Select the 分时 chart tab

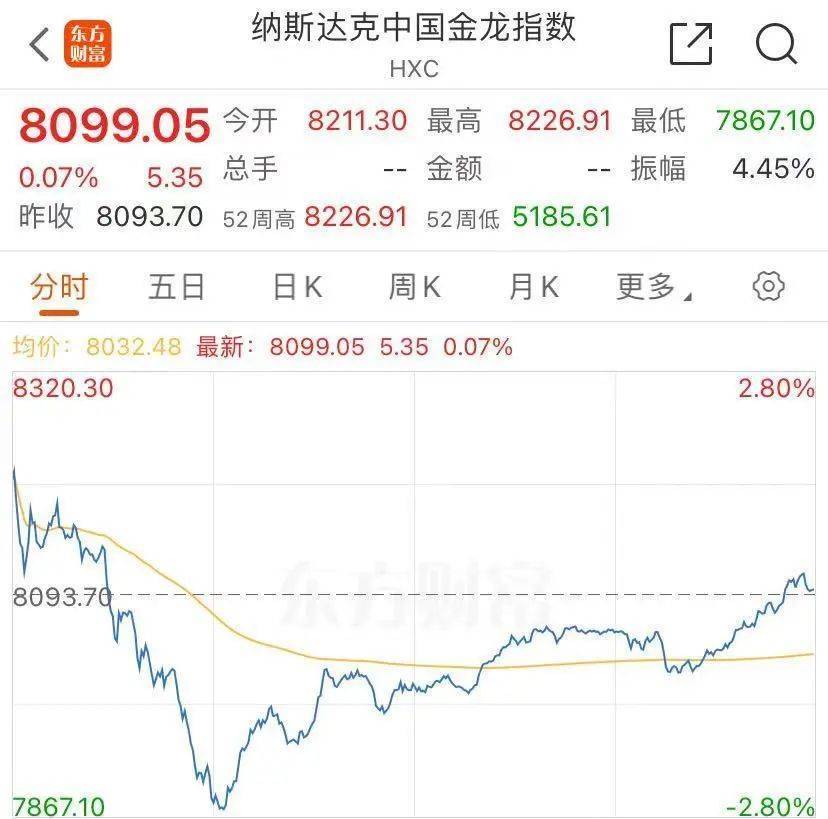59,288
